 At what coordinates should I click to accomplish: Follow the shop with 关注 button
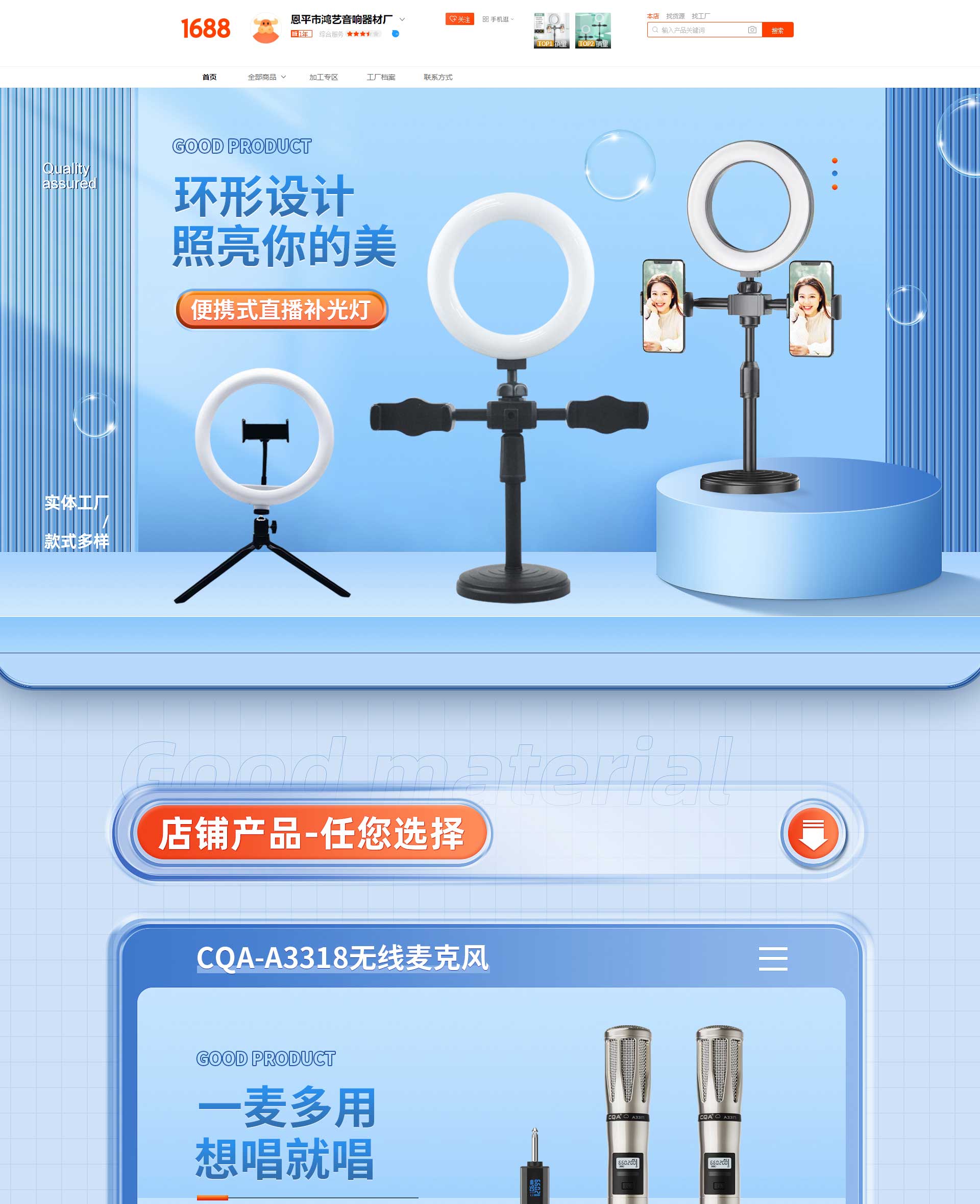pos(459,19)
